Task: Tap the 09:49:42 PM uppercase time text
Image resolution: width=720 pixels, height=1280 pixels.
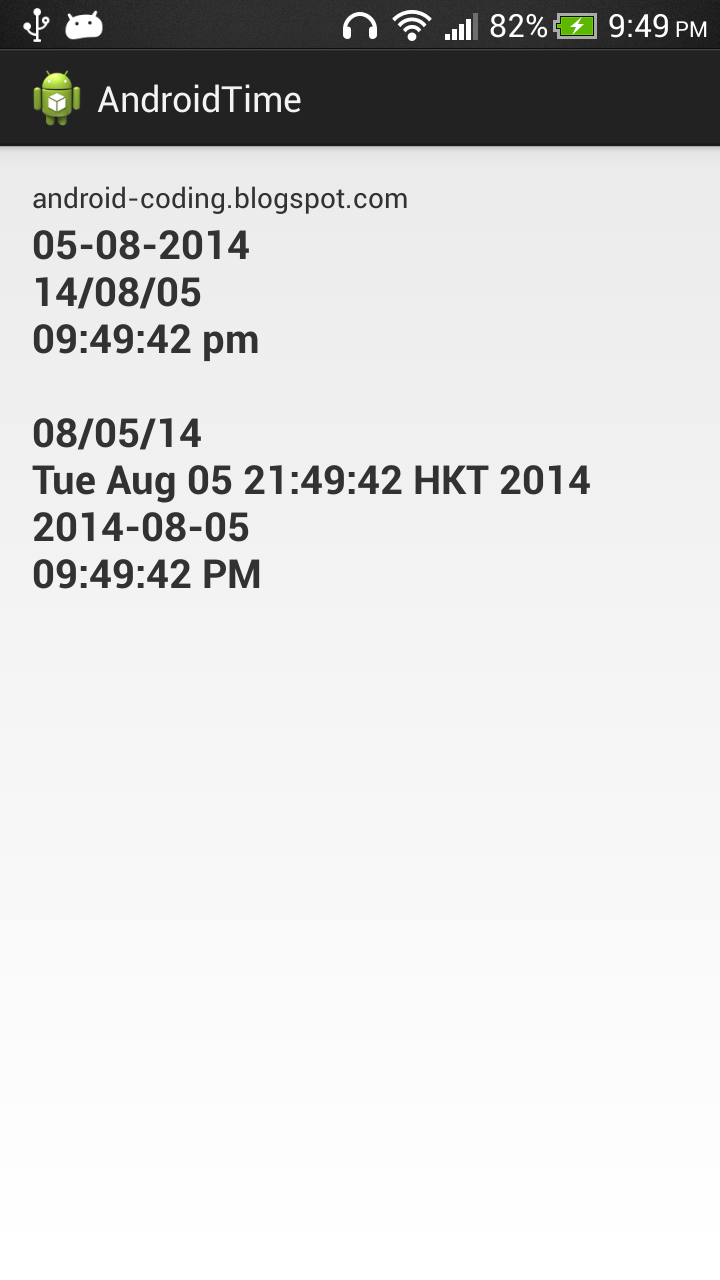Action: point(146,573)
